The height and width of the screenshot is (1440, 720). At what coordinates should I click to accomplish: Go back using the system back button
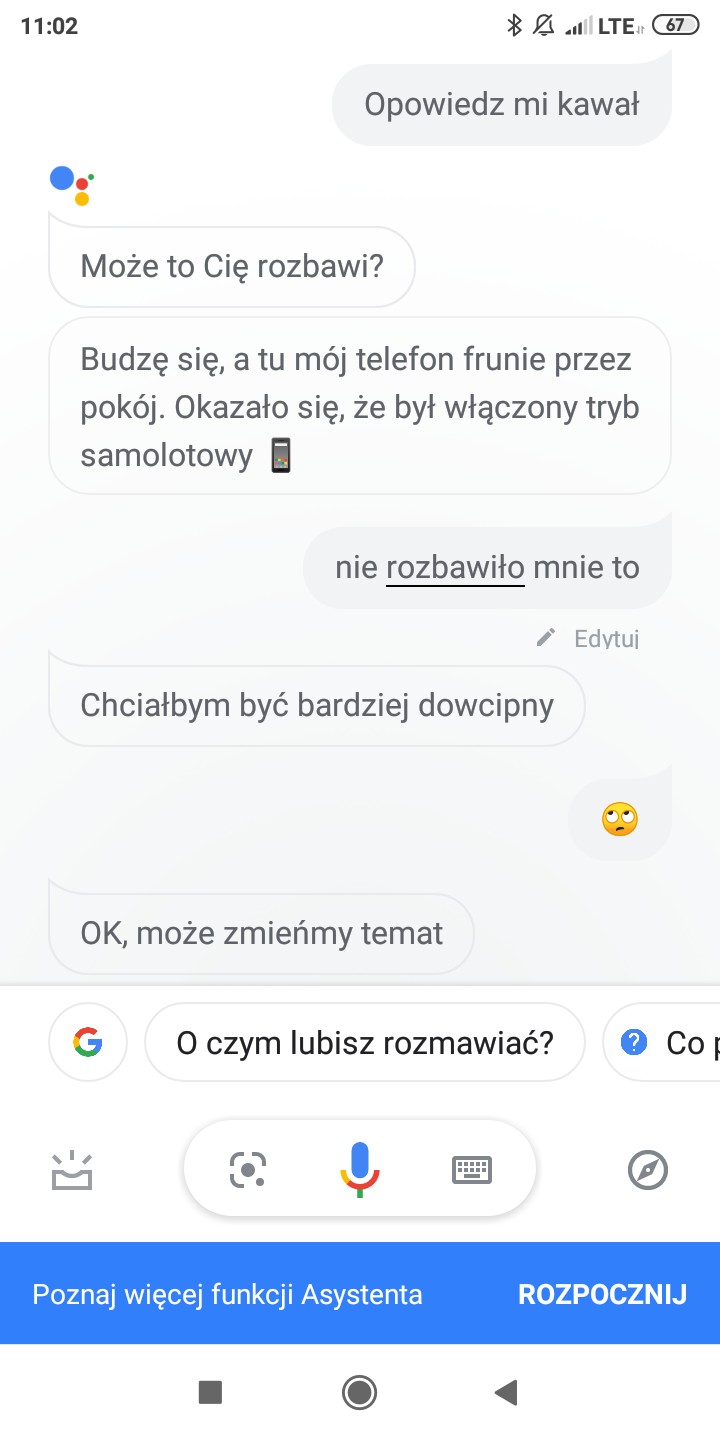(x=507, y=1391)
